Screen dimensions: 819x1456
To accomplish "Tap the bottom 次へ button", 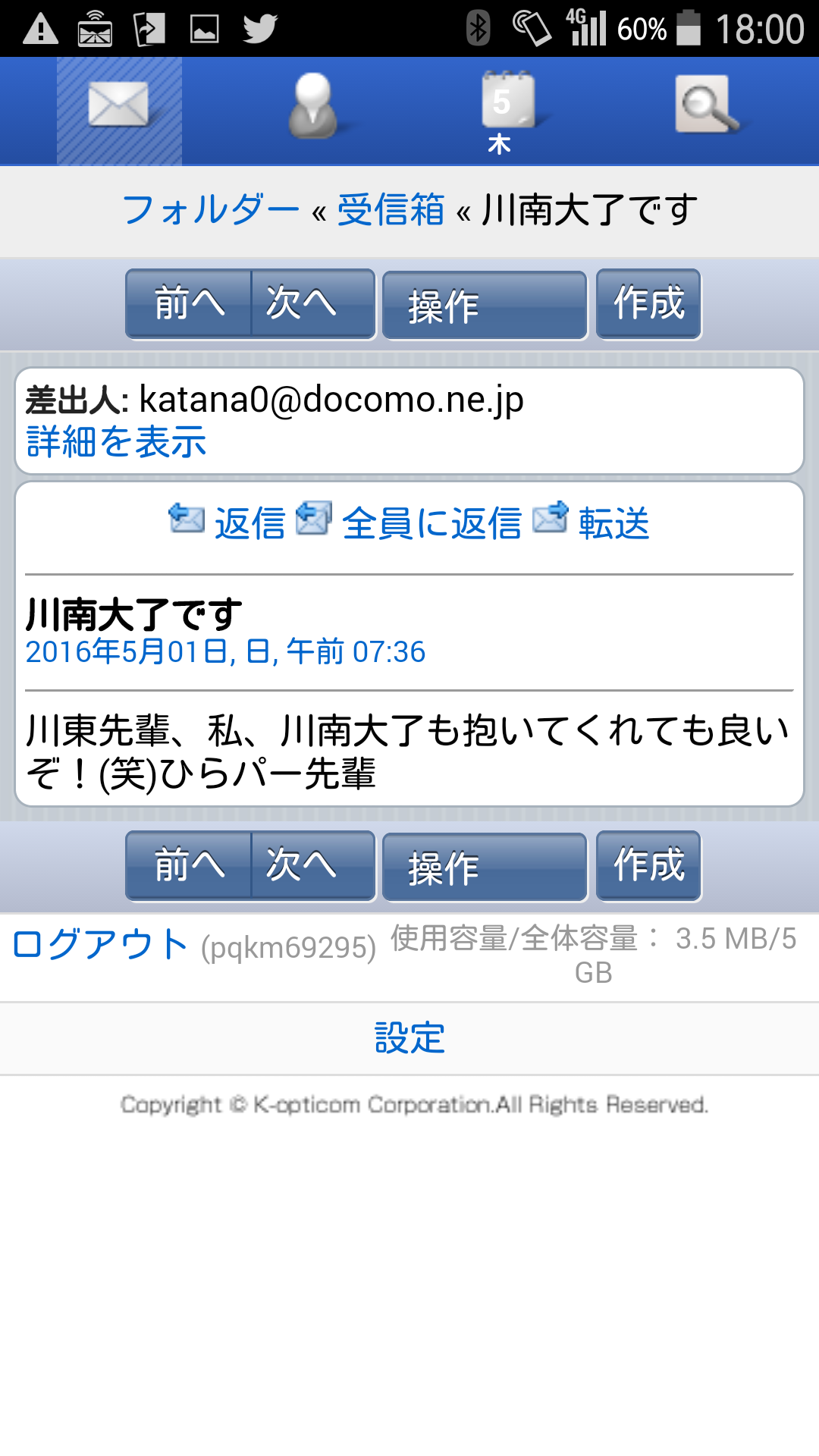I will (313, 865).
